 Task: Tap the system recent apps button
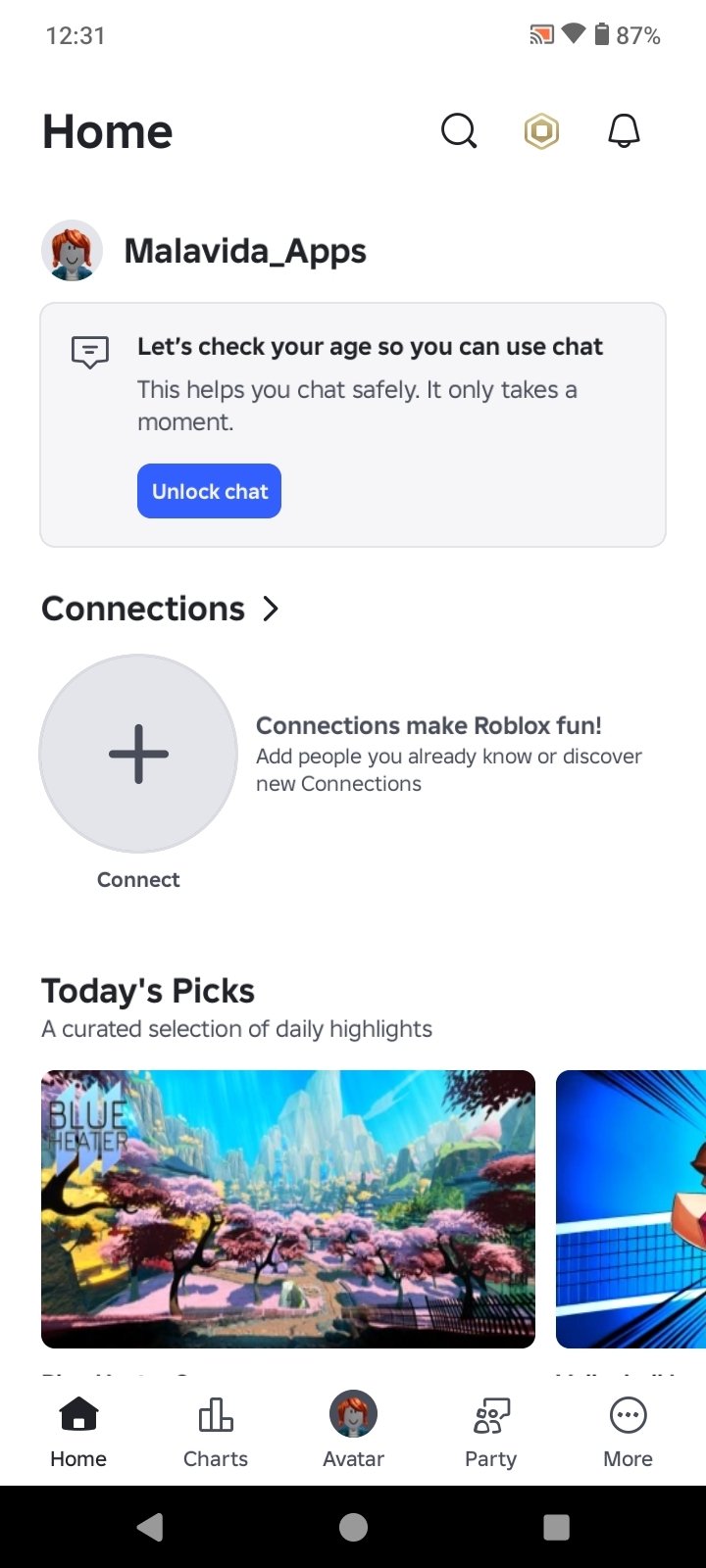(x=556, y=1527)
